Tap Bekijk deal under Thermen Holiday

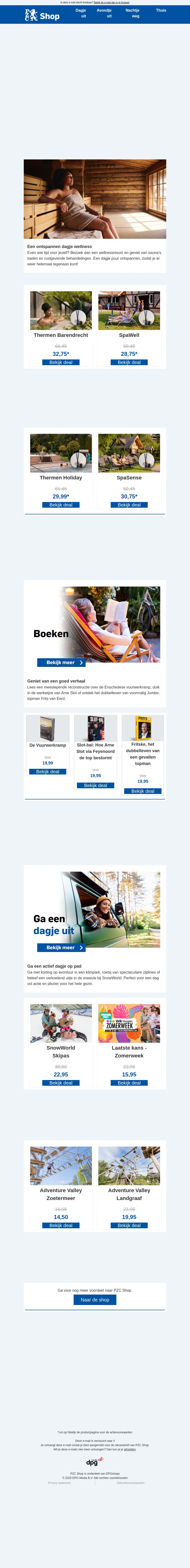61,505
